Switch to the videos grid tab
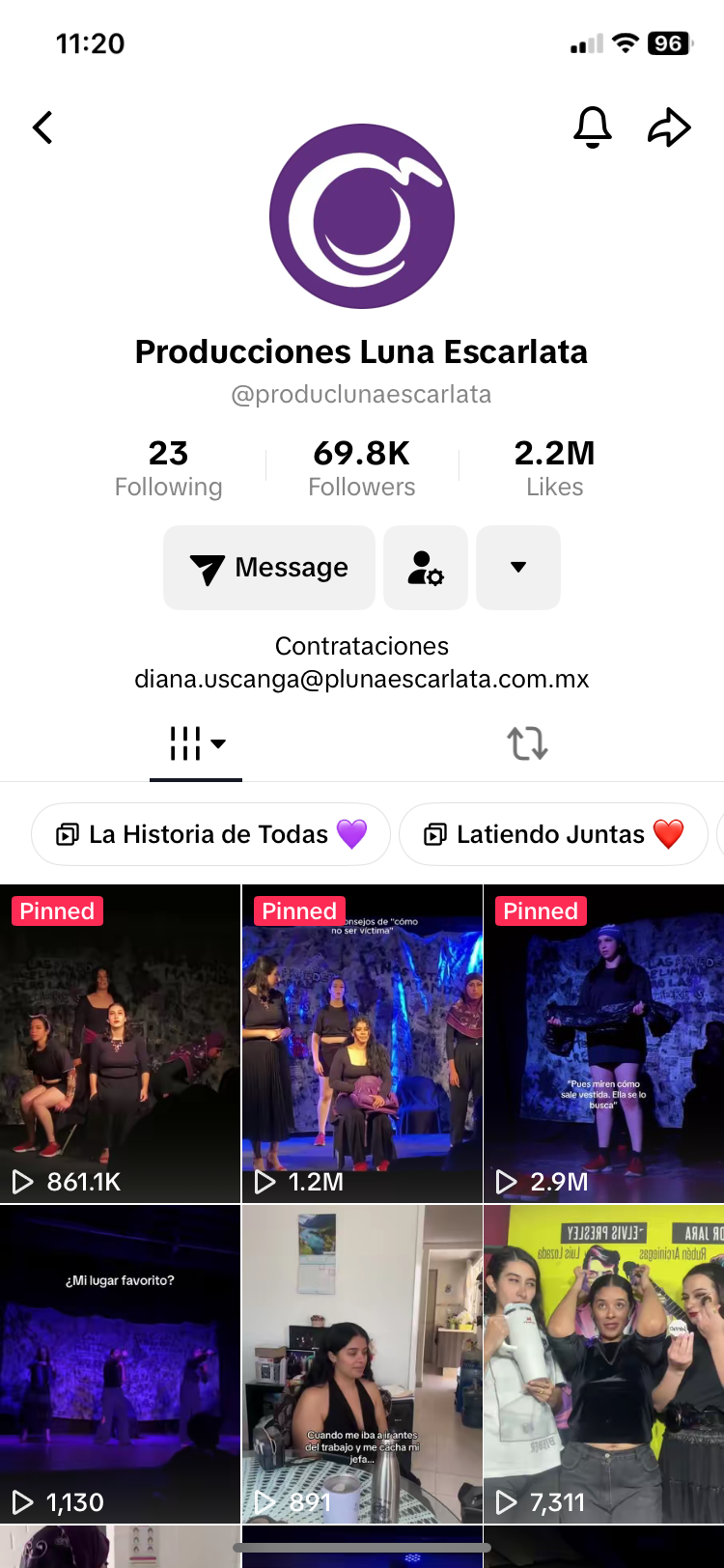This screenshot has height=1568, width=724. [x=196, y=743]
